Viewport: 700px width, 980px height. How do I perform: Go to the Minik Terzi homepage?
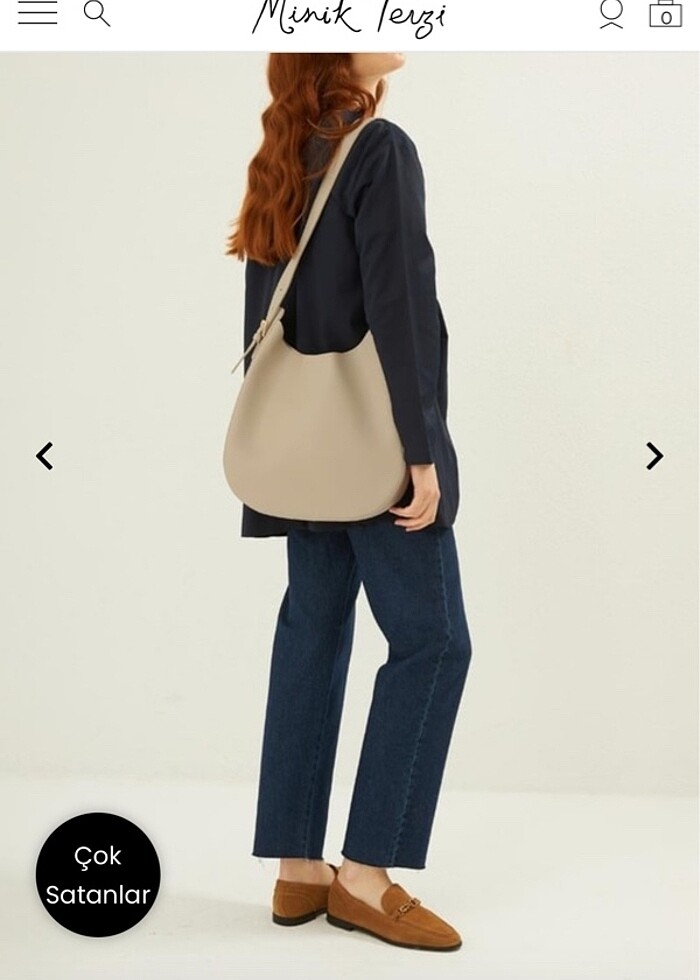(349, 17)
